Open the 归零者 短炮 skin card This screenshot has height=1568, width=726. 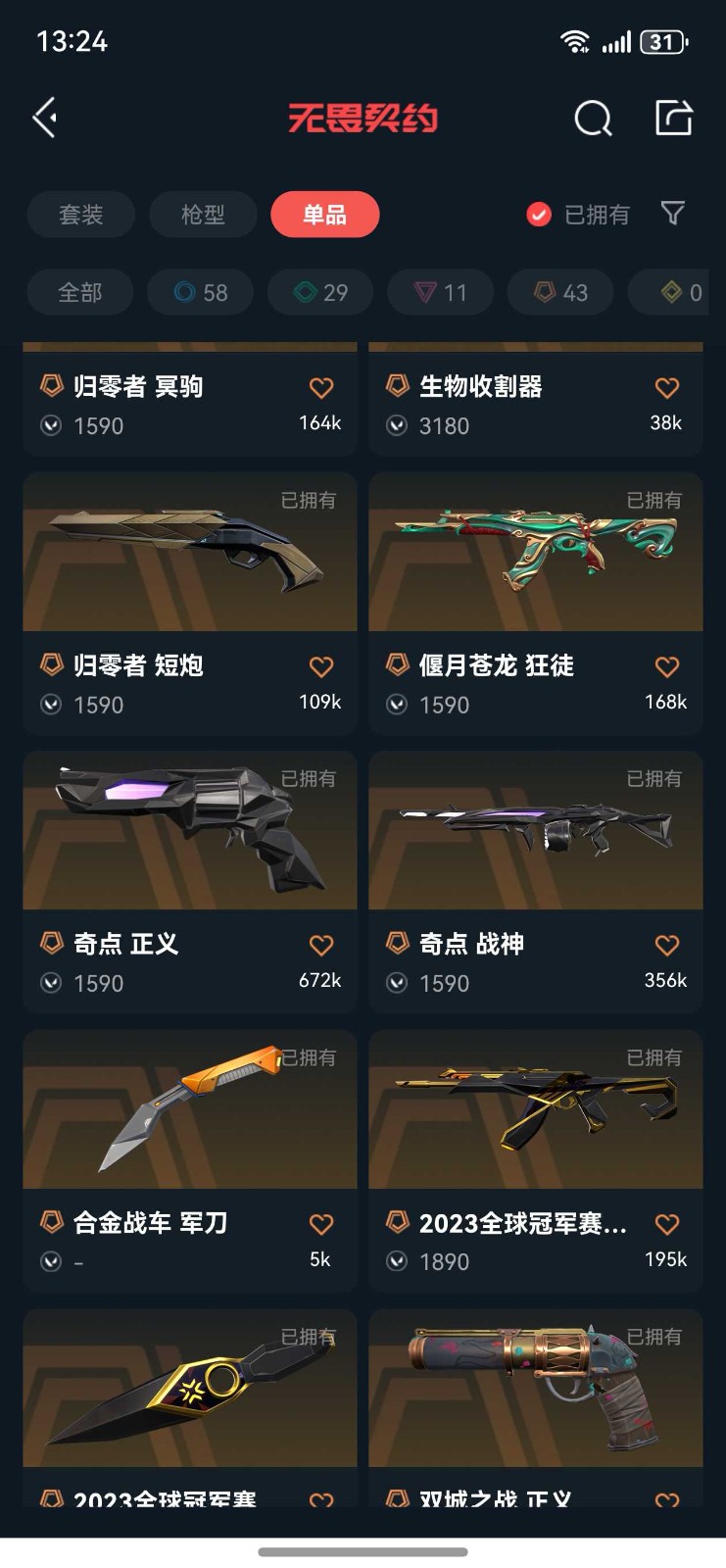[190, 588]
